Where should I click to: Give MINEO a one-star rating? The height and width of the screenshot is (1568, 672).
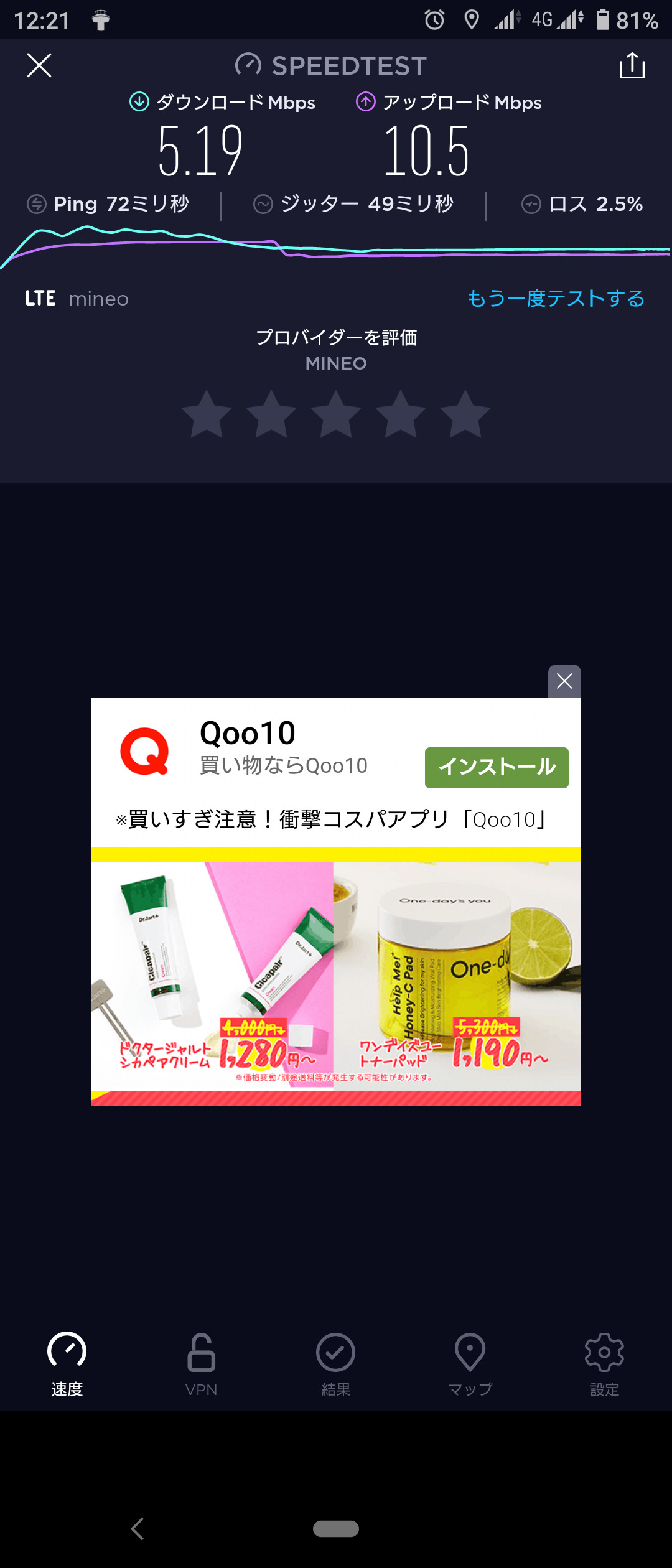pos(207,414)
